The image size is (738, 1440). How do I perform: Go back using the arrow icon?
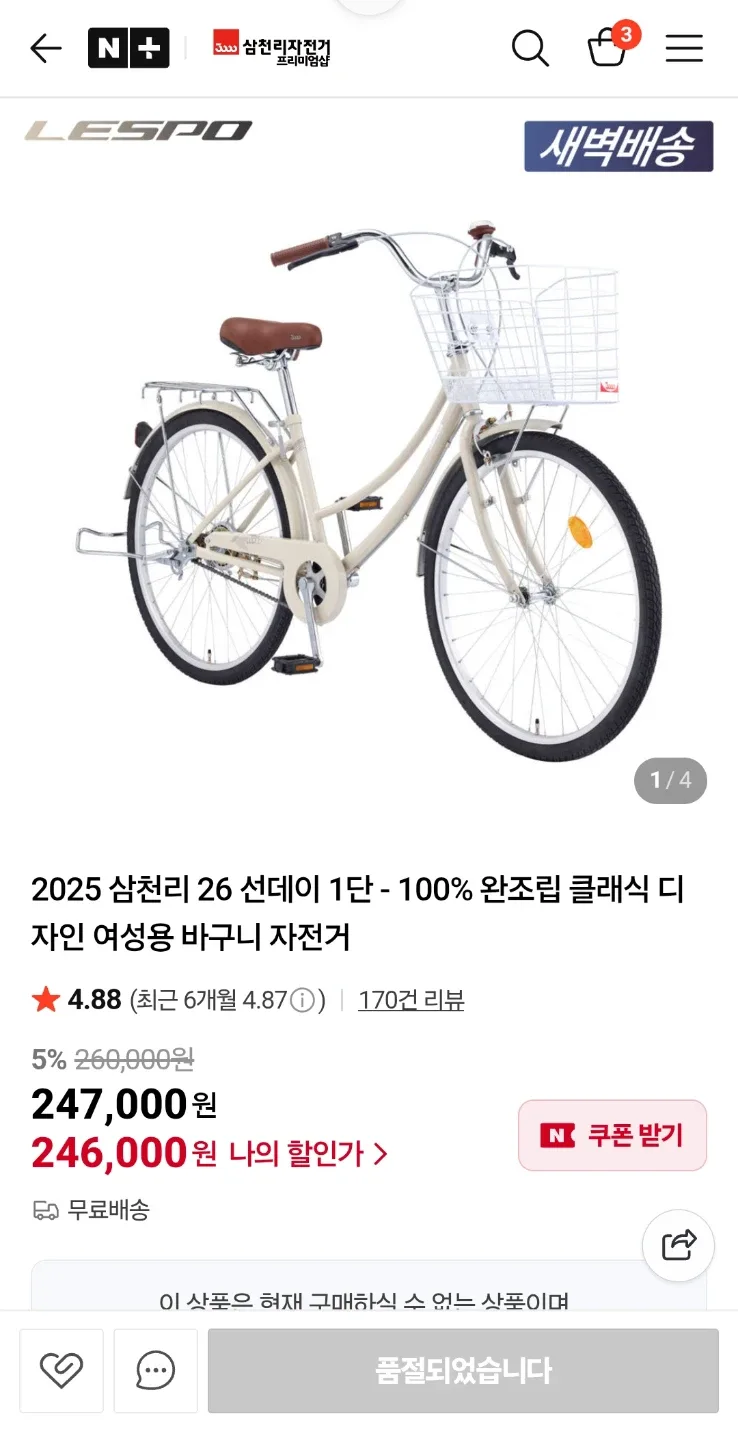click(x=46, y=48)
